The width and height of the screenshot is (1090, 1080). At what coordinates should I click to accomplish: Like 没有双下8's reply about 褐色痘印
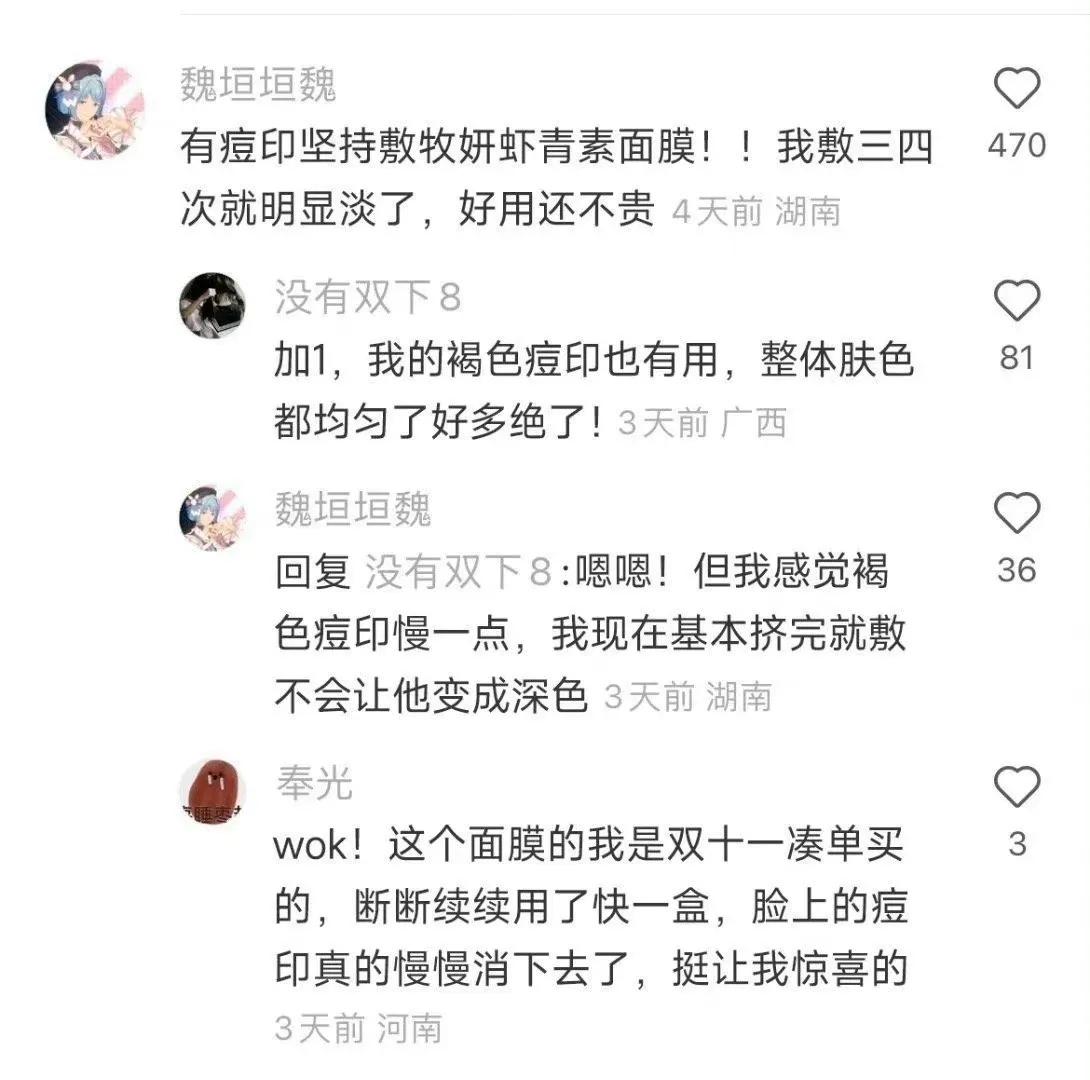(1017, 302)
